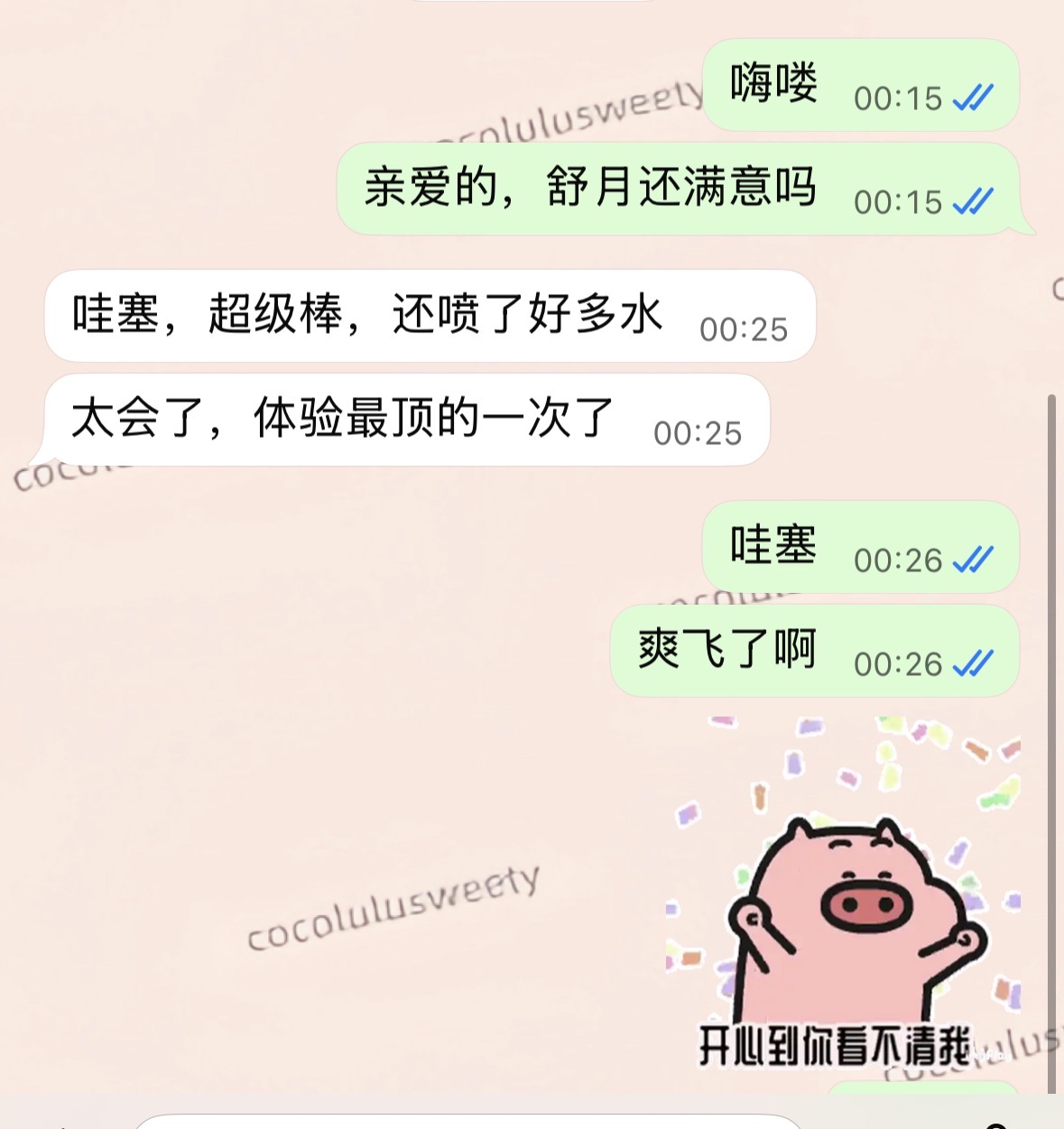
Task: Open the celebrating pig sticker
Action: pyautogui.click(x=843, y=895)
